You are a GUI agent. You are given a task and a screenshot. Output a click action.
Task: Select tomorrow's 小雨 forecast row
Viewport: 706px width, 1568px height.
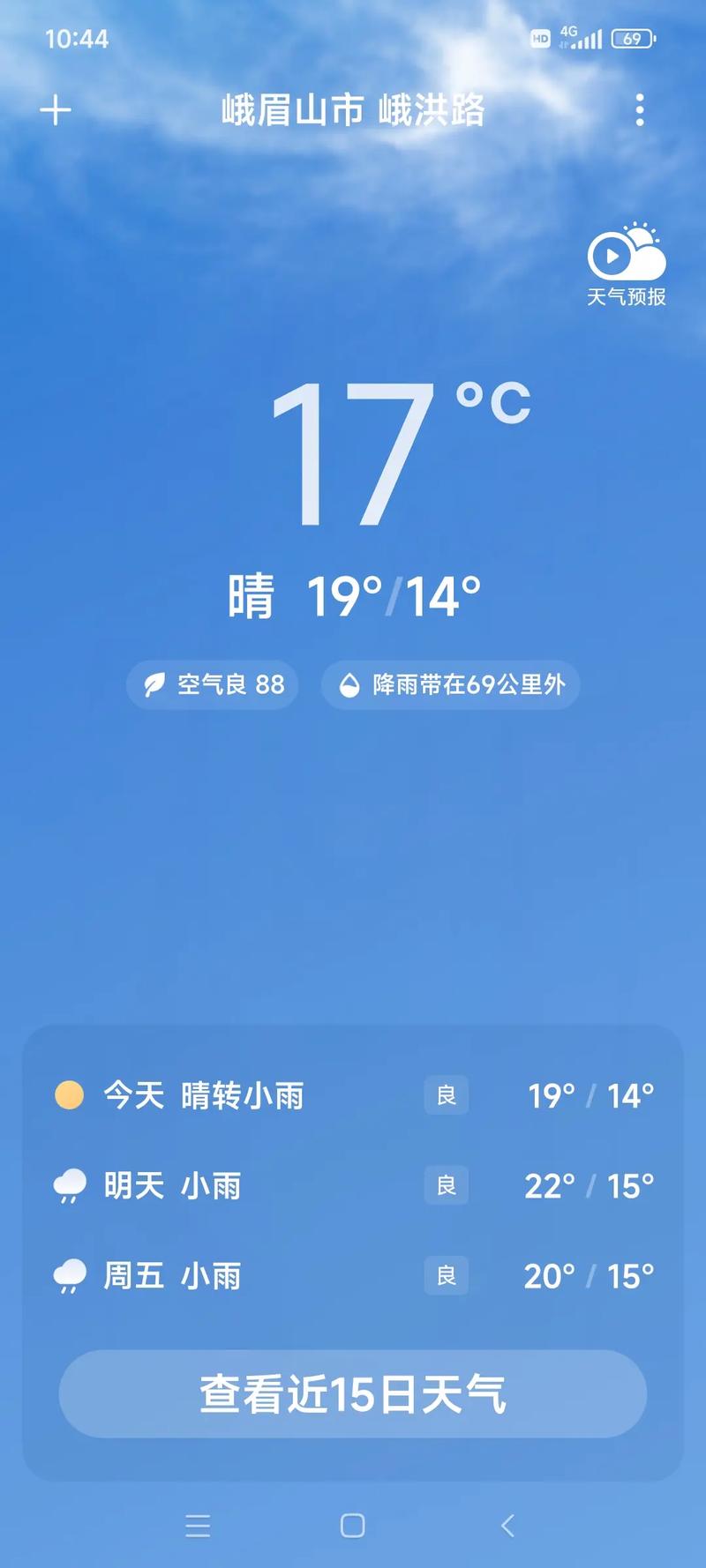click(x=352, y=1186)
